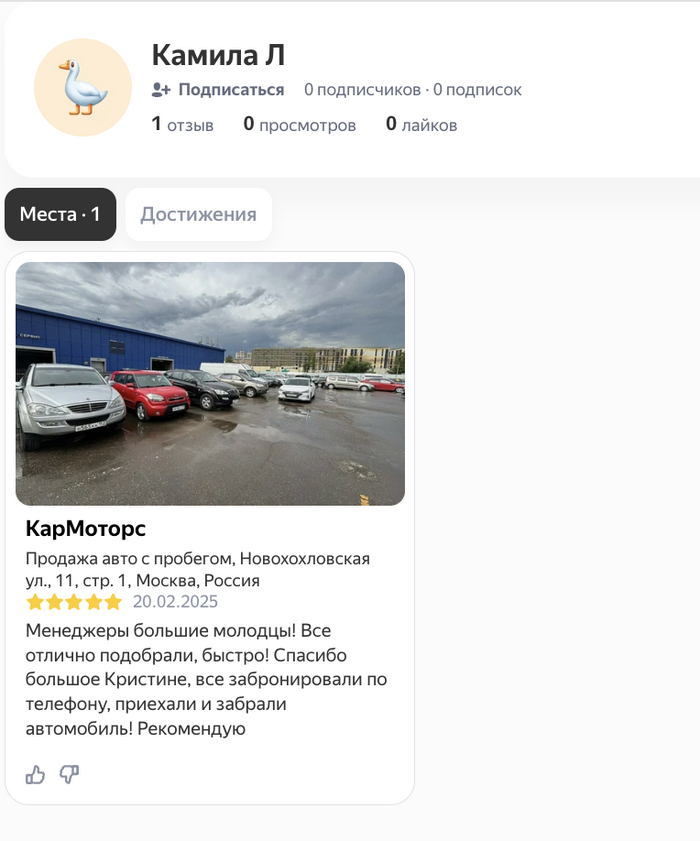Screen dimensions: 700x841
Task: Dislike the КарМоторс review
Action: (x=69, y=774)
